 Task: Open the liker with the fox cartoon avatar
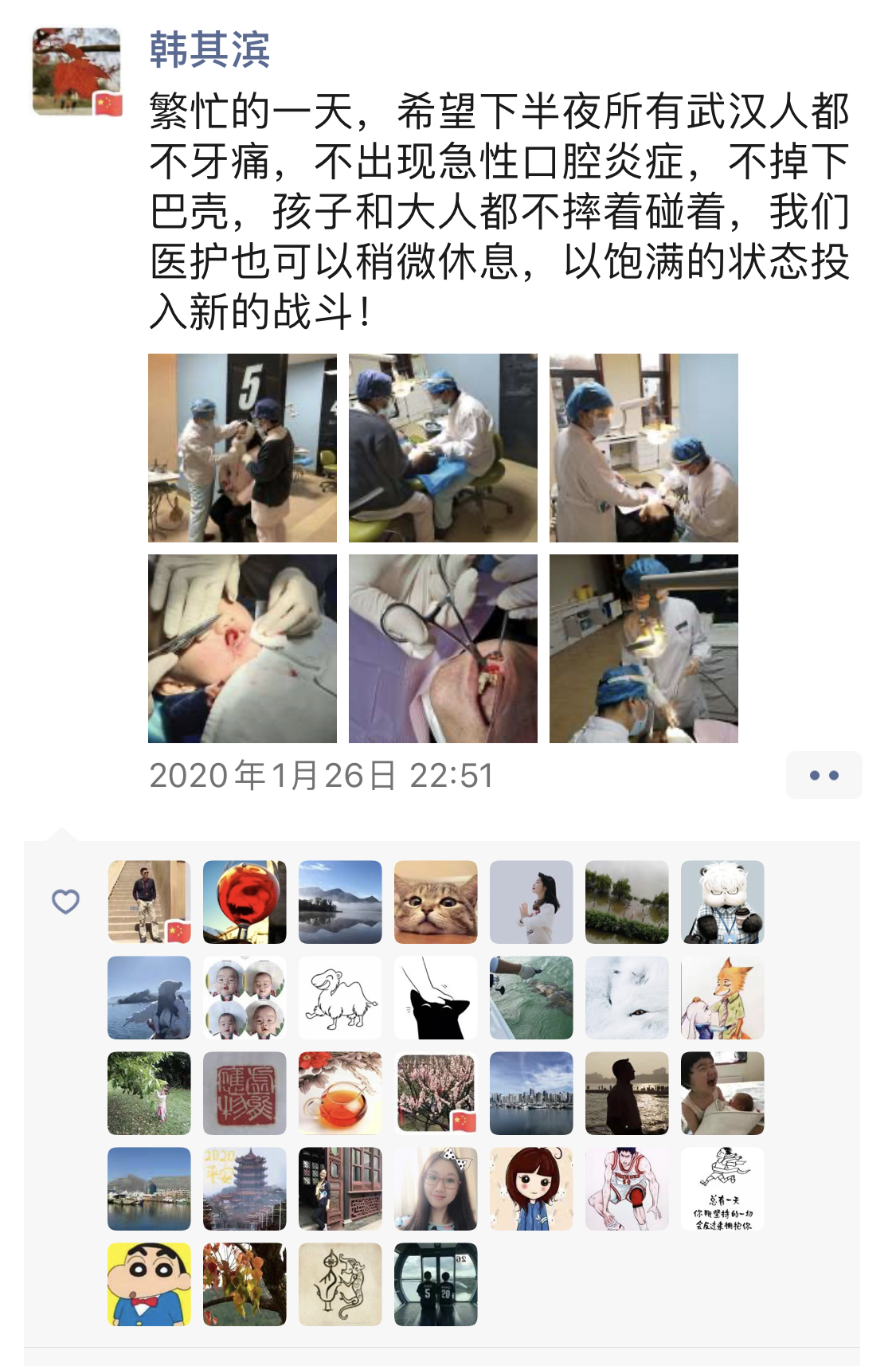pyautogui.click(x=722, y=997)
